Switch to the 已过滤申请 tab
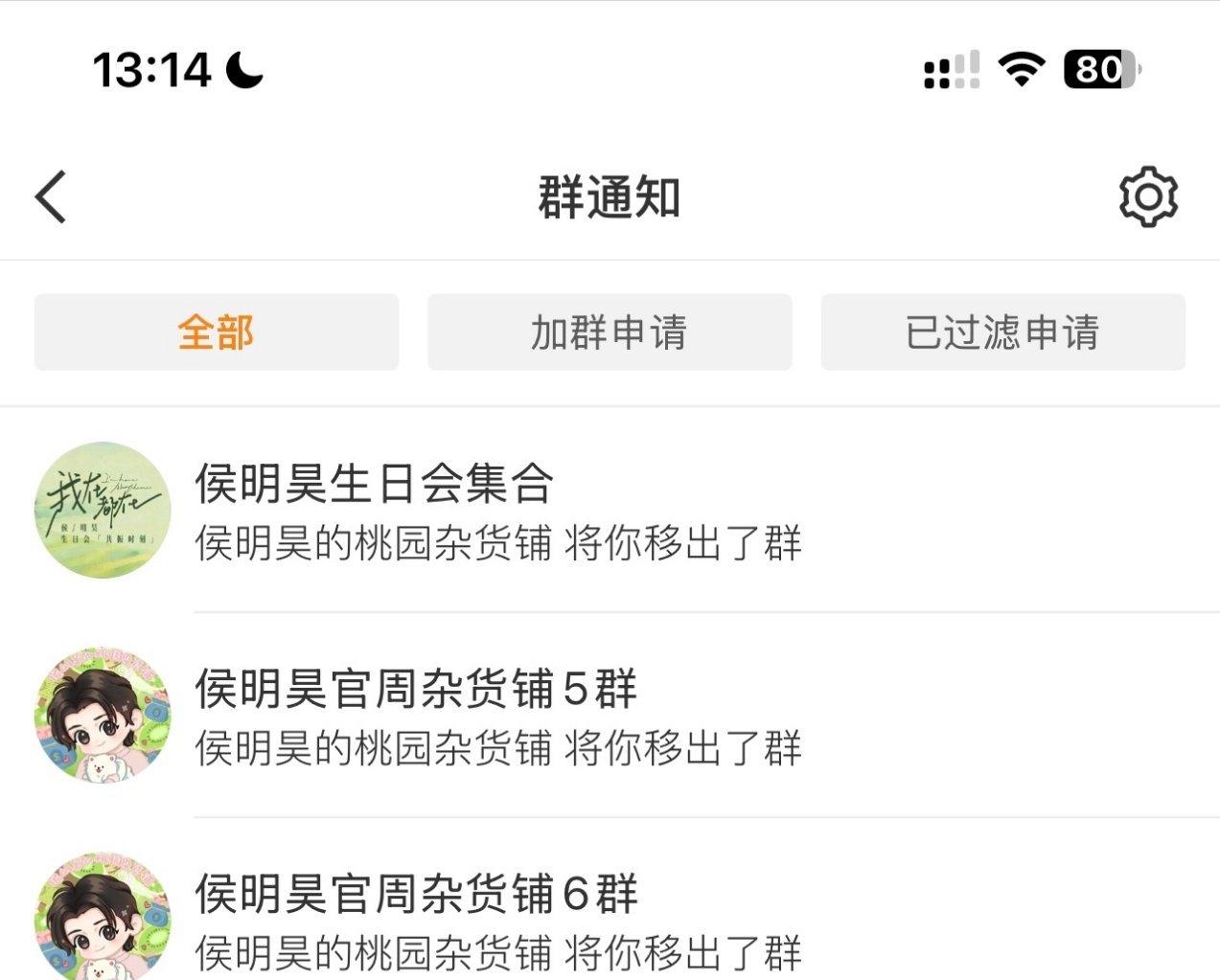This screenshot has height=980, width=1220. pyautogui.click(x=1002, y=332)
